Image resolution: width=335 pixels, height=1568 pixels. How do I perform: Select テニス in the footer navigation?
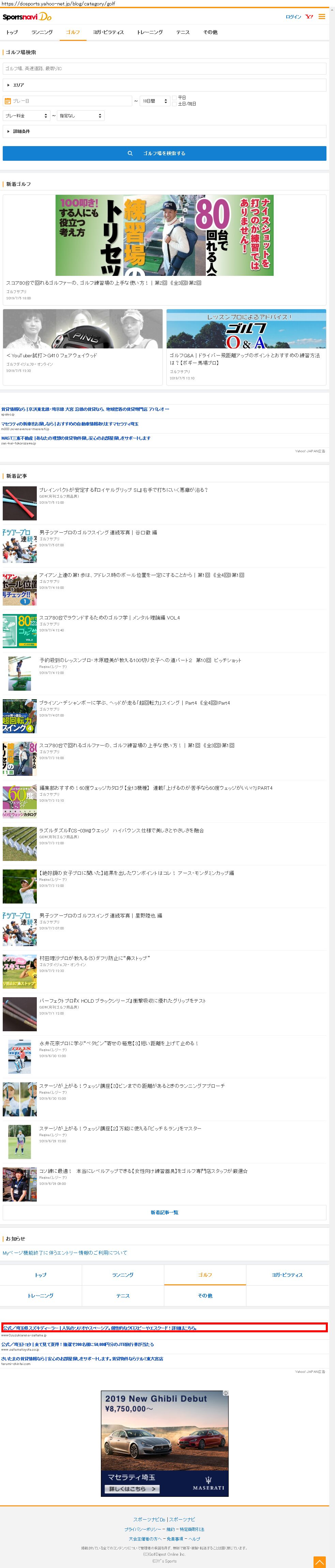tap(122, 1296)
